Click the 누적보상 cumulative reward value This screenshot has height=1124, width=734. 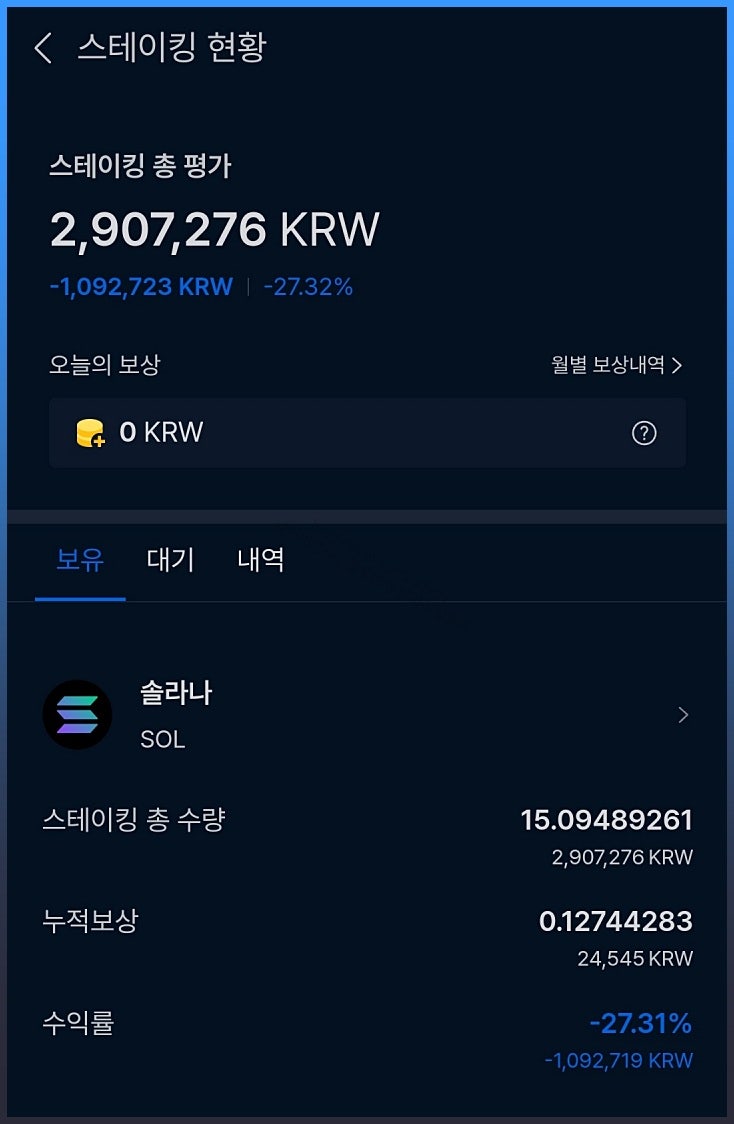point(617,920)
